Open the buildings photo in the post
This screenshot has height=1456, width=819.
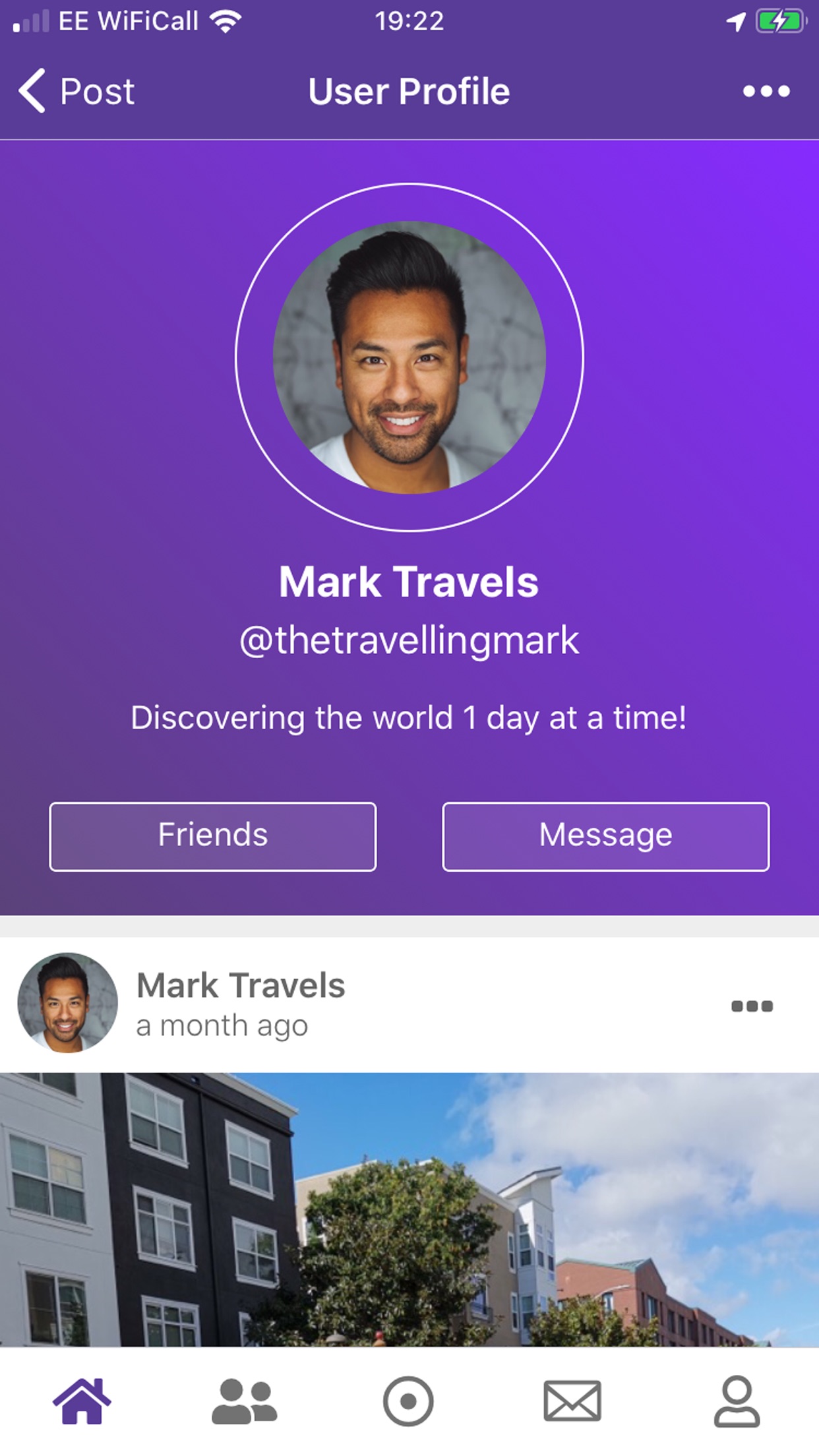(409, 1209)
